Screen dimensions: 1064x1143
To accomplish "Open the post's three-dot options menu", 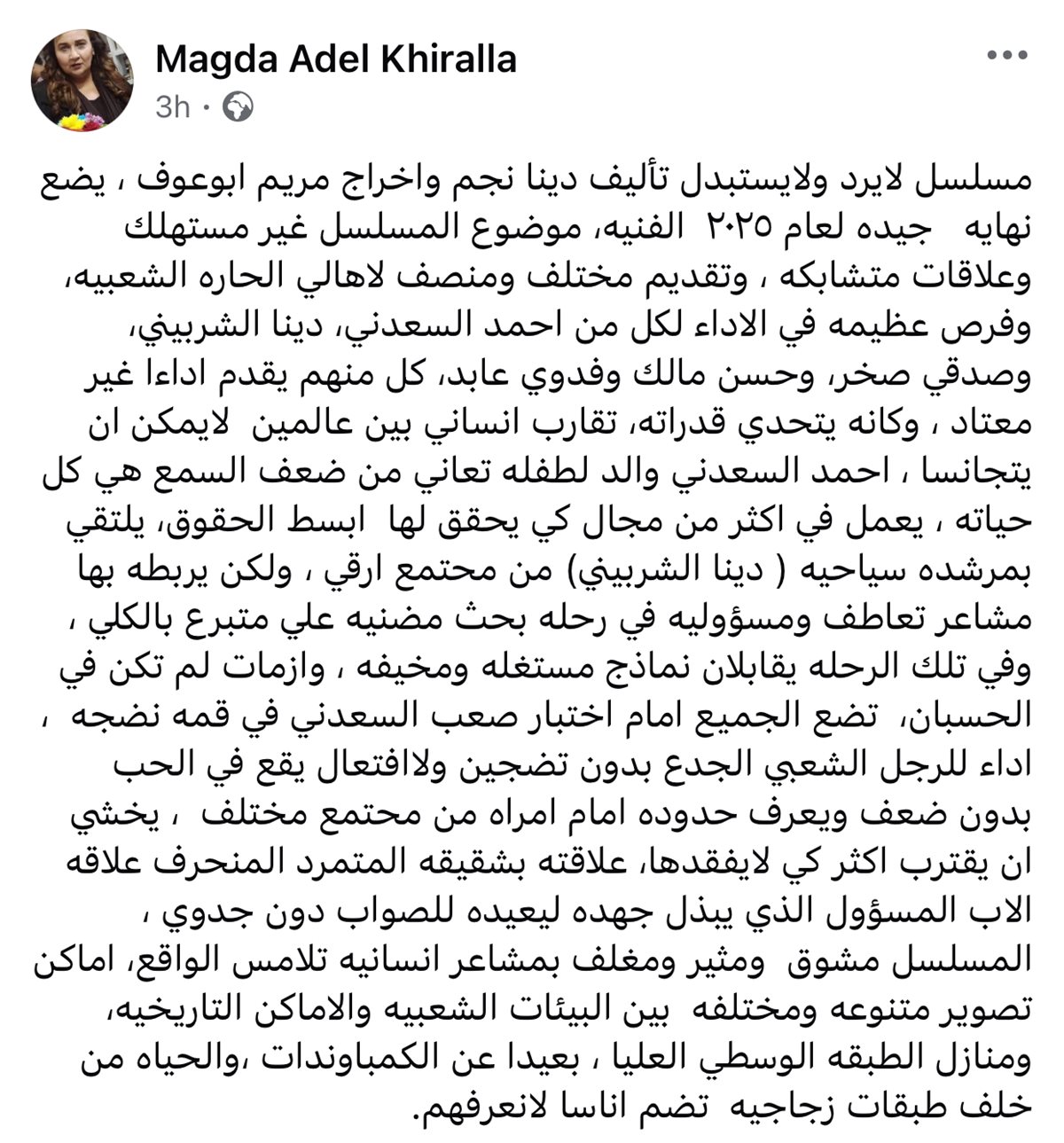I will click(x=1008, y=56).
